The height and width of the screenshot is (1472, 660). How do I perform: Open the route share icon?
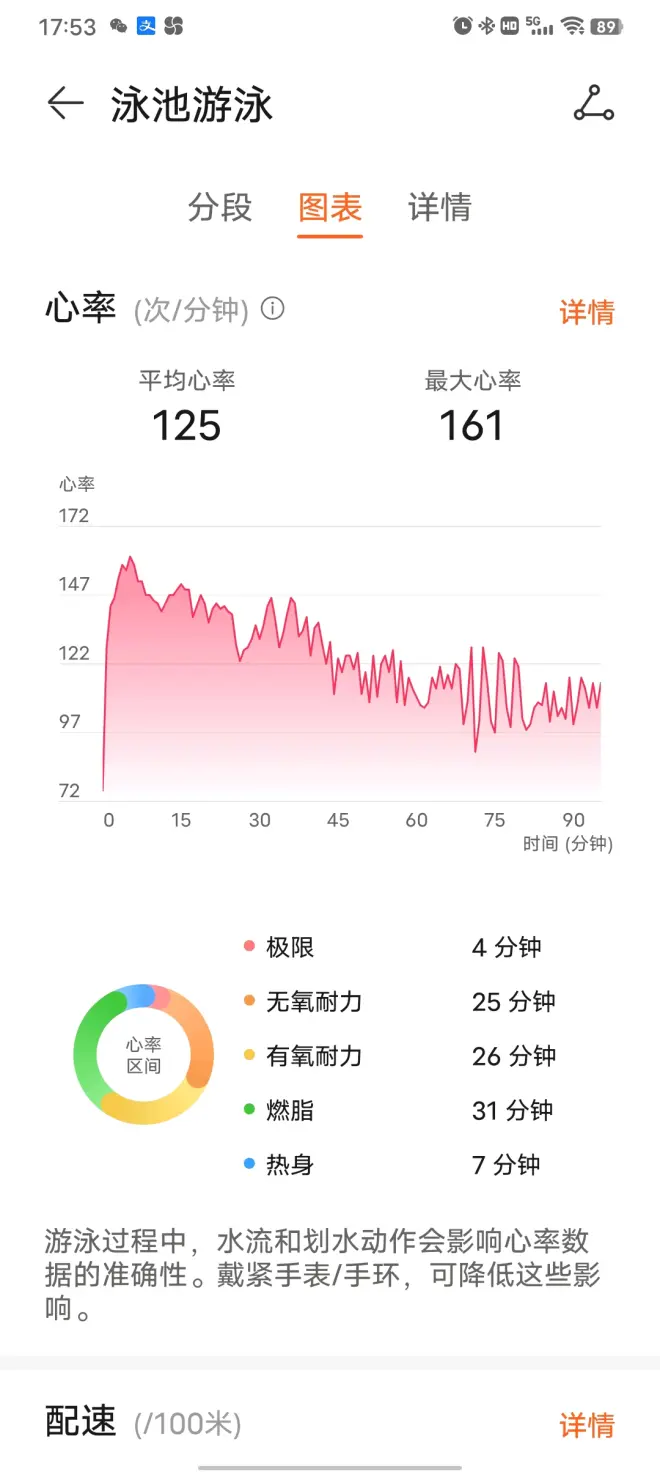(x=593, y=103)
